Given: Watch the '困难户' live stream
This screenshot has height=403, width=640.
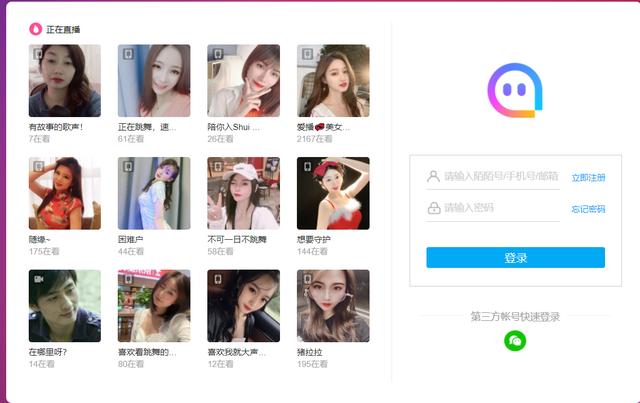Looking at the screenshot, I should [x=154, y=193].
